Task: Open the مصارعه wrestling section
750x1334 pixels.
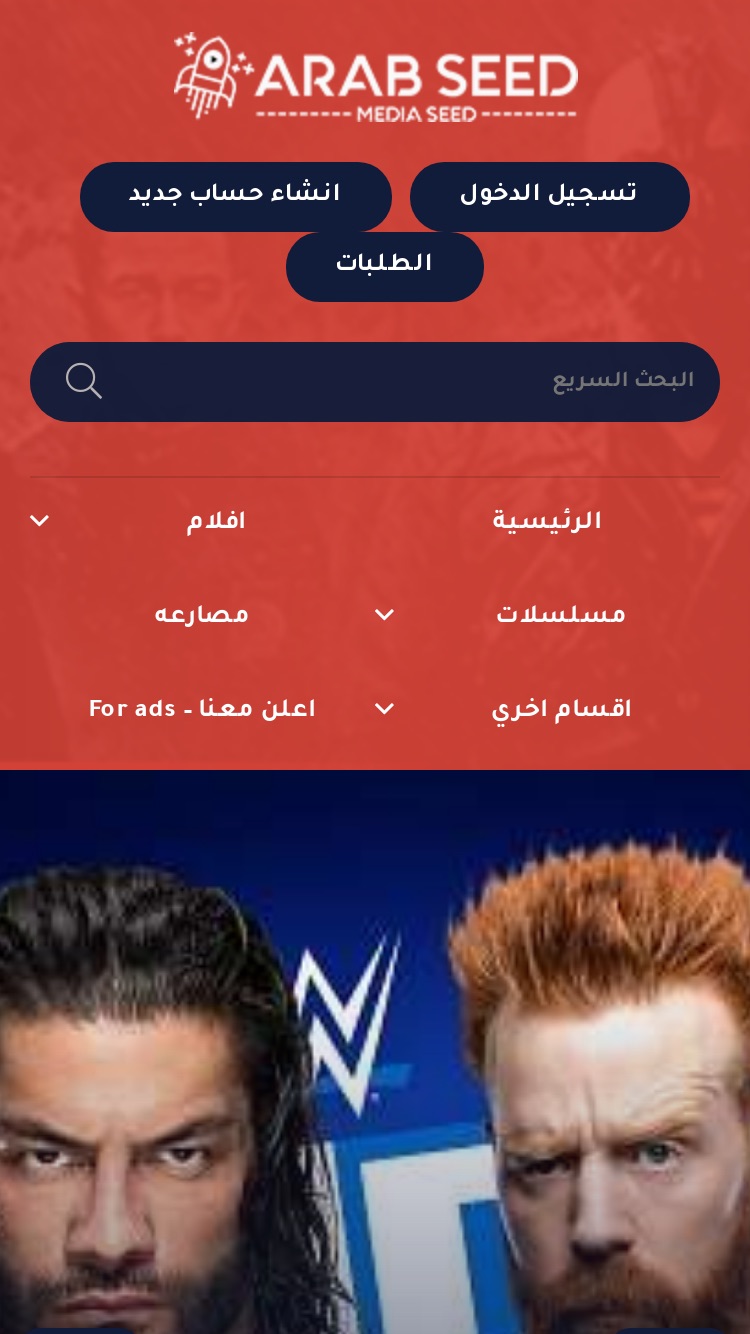Action: point(201,615)
